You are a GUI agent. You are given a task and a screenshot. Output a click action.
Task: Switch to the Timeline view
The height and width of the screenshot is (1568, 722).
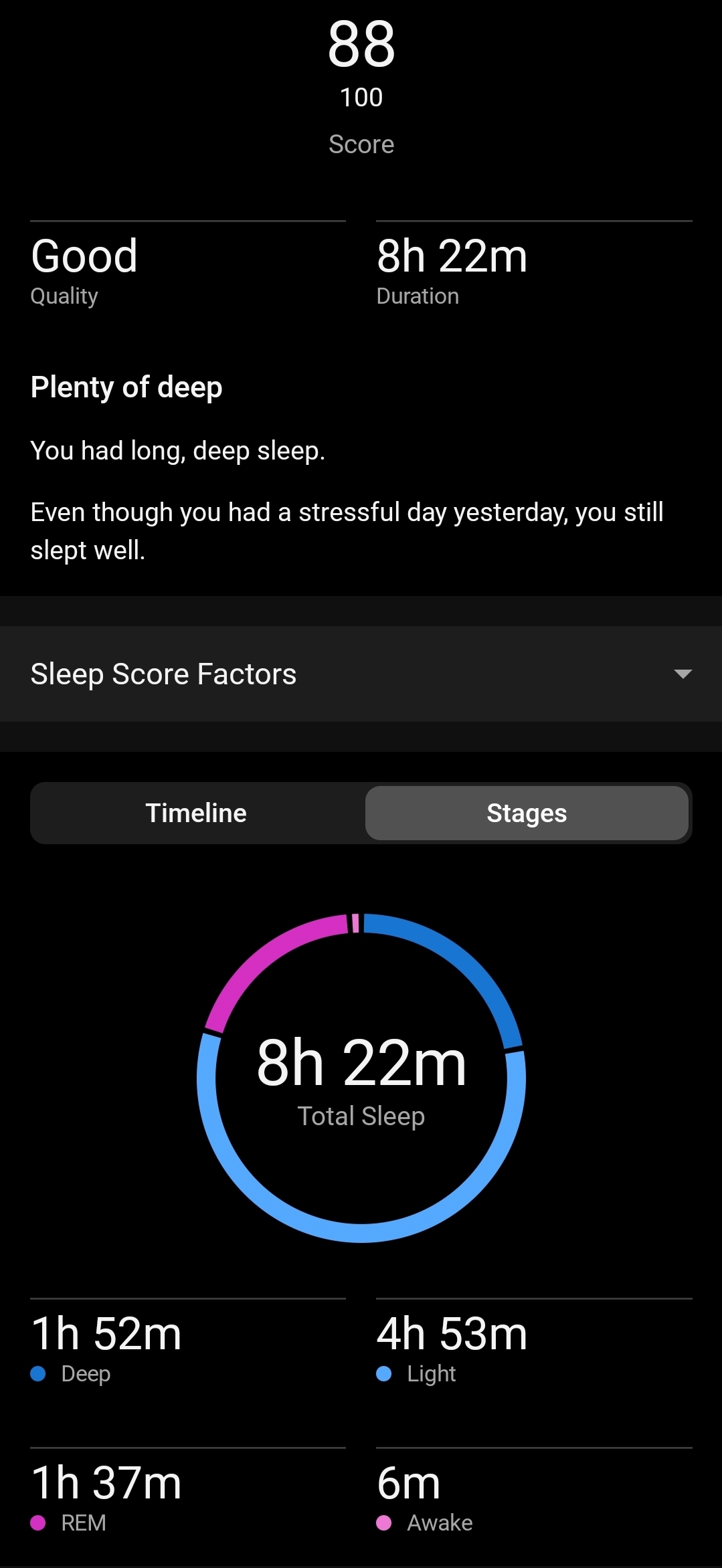click(197, 813)
